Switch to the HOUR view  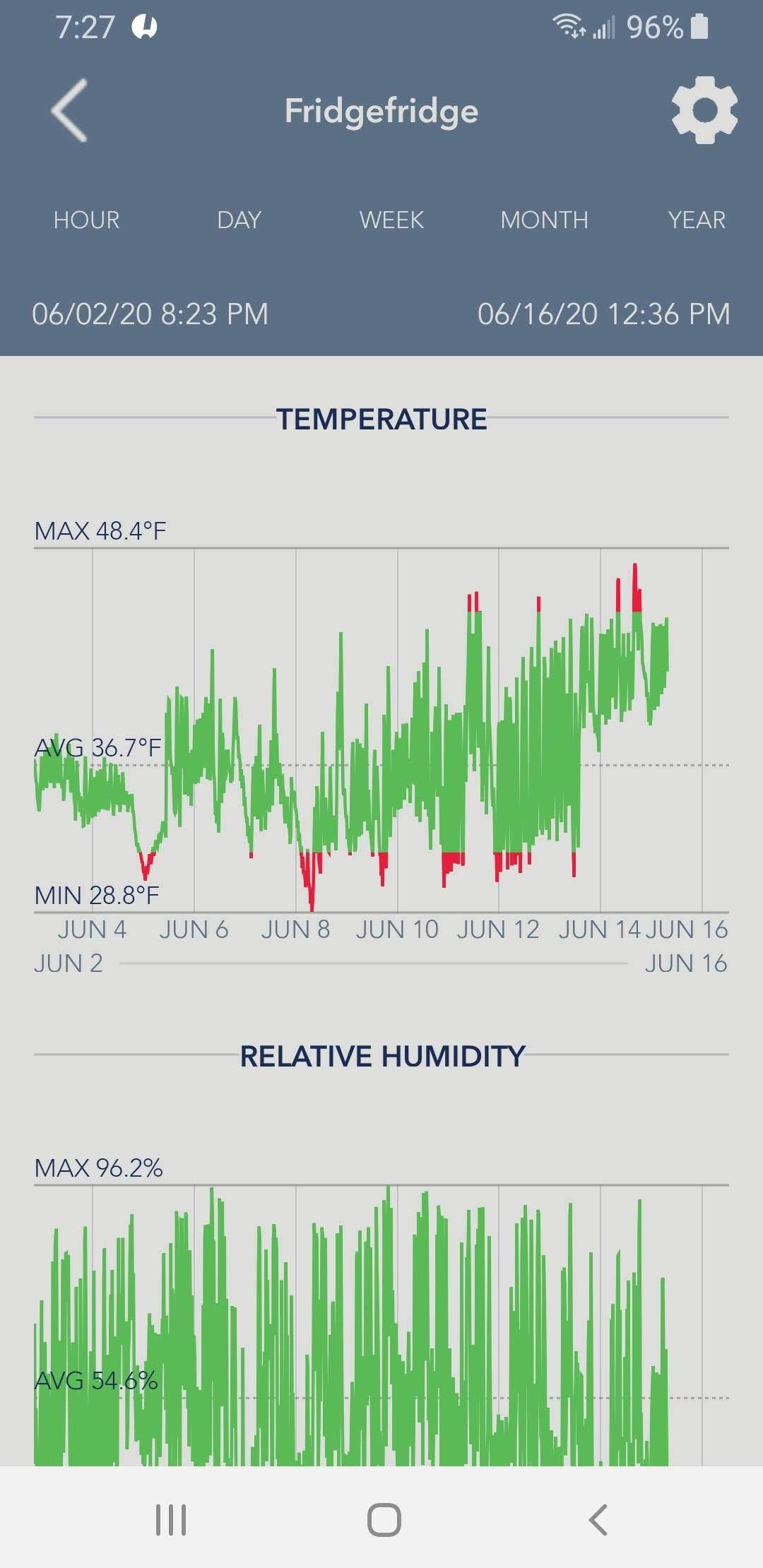[86, 220]
